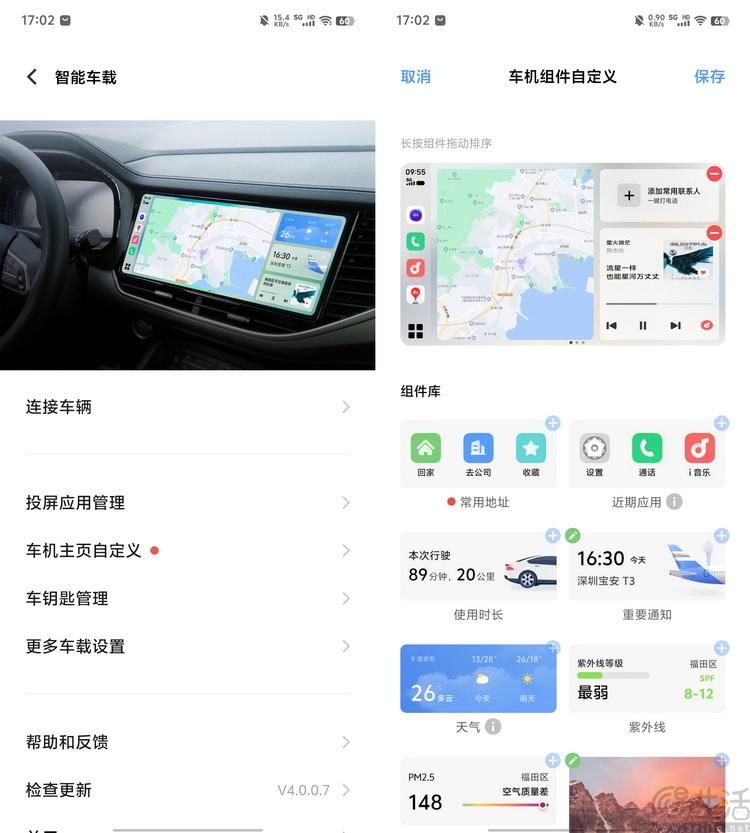Image resolution: width=750 pixels, height=833 pixels.
Task: Remove the 添加常用联系人 widget
Action: (714, 174)
